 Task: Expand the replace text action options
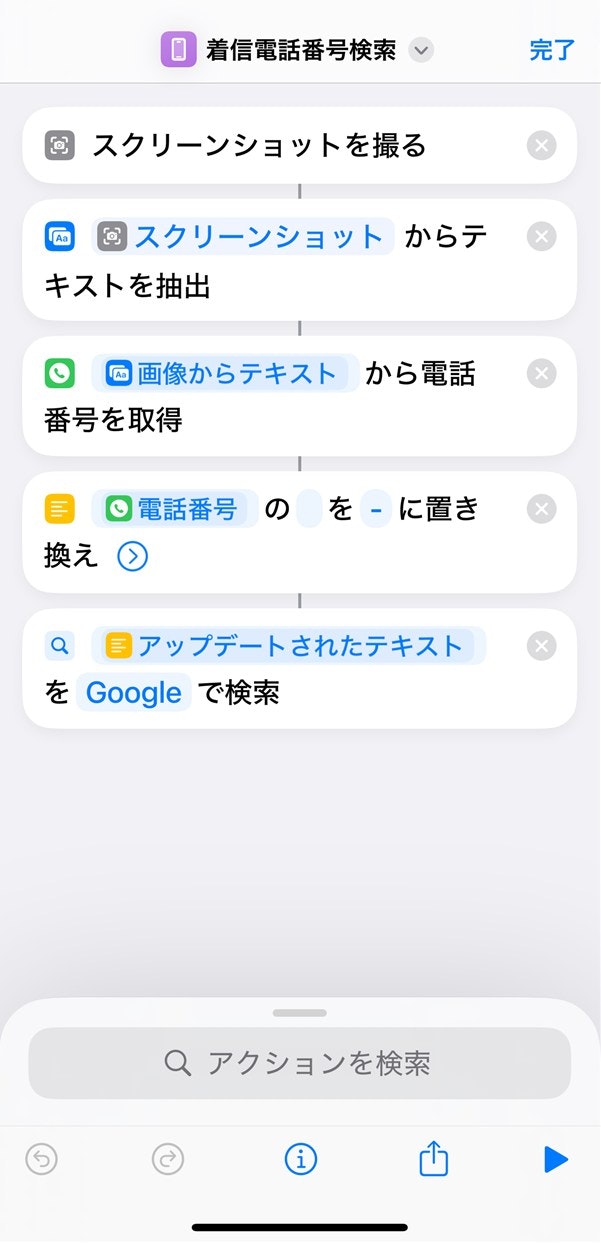132,557
